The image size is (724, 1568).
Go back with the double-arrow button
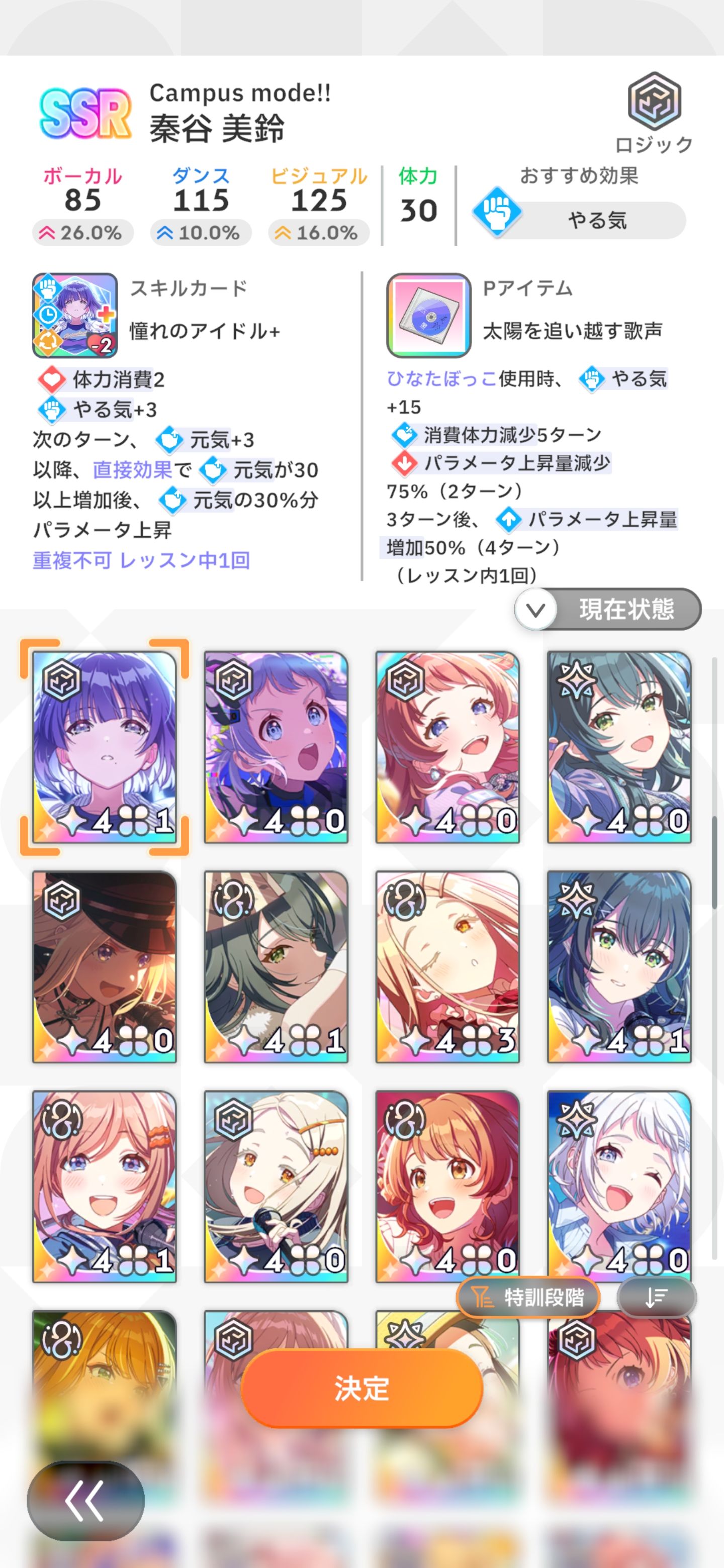coord(85,1501)
